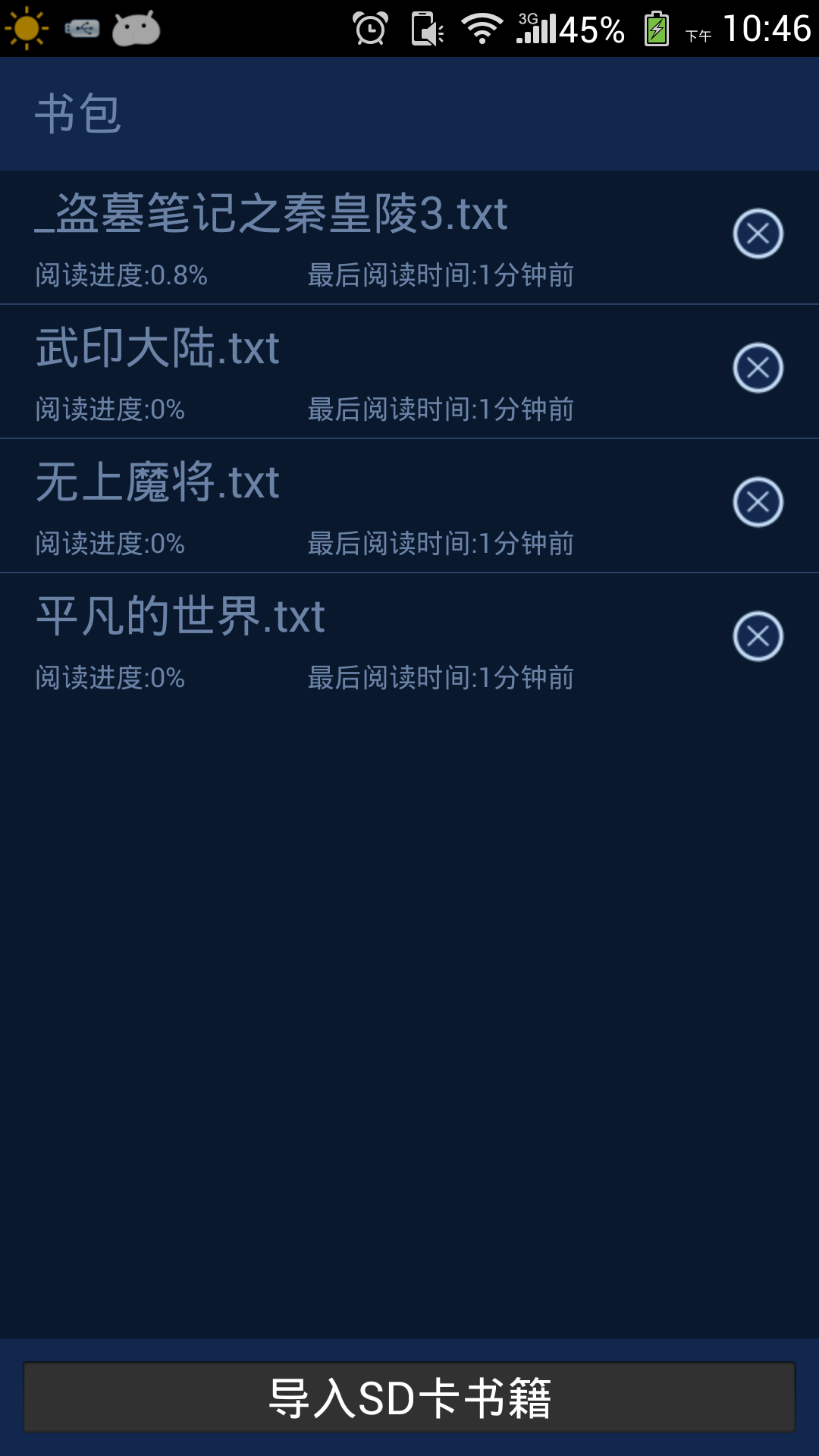This screenshot has height=1456, width=819.
Task: Tap the delete icon beside 无上魔将.txt
Action: (758, 500)
